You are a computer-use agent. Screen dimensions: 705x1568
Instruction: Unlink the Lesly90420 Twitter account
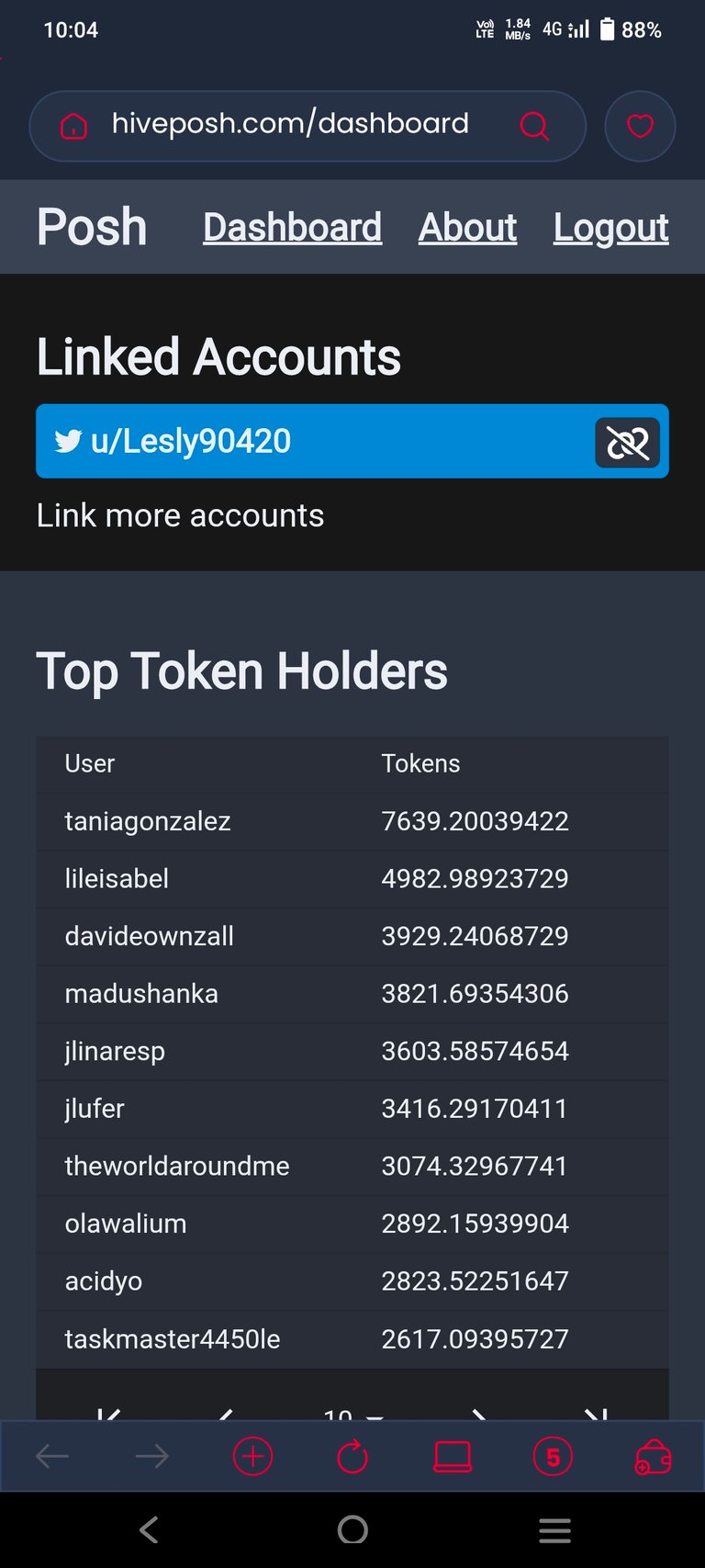628,443
